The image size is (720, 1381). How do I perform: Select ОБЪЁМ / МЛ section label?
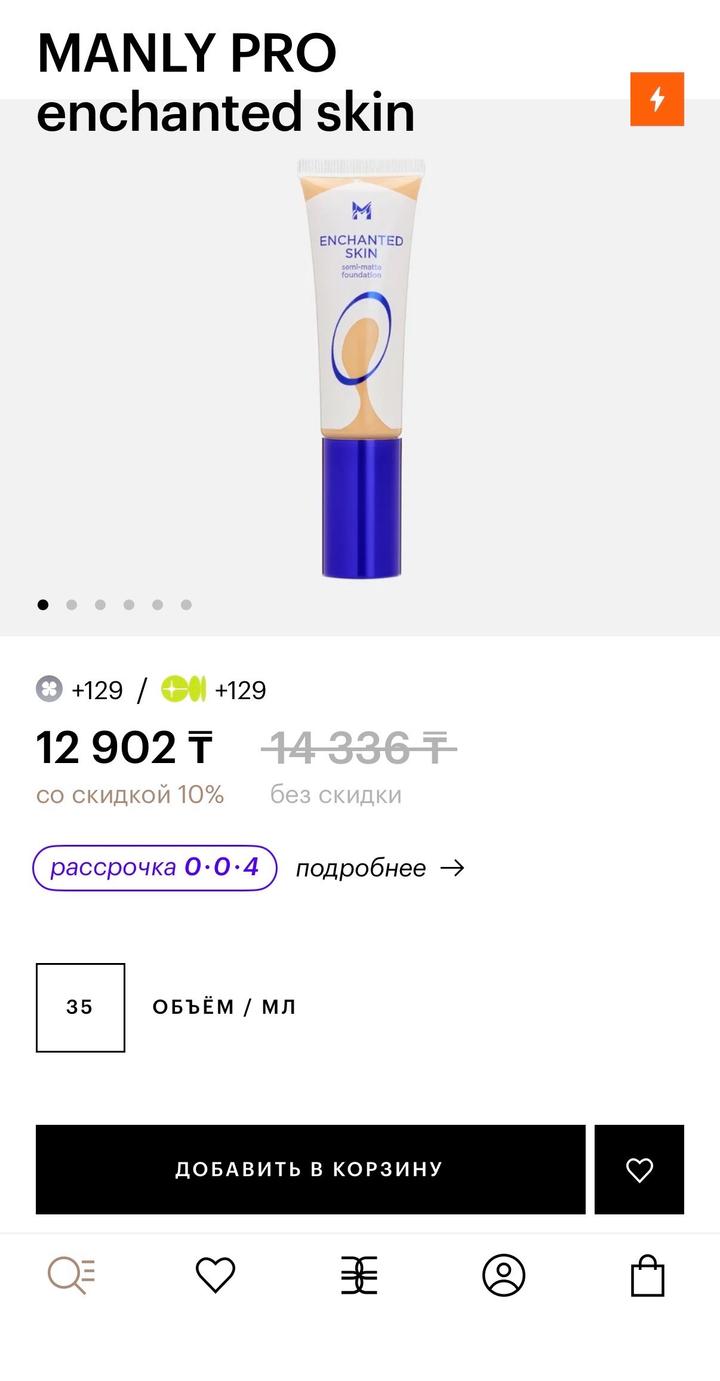[x=222, y=1007]
